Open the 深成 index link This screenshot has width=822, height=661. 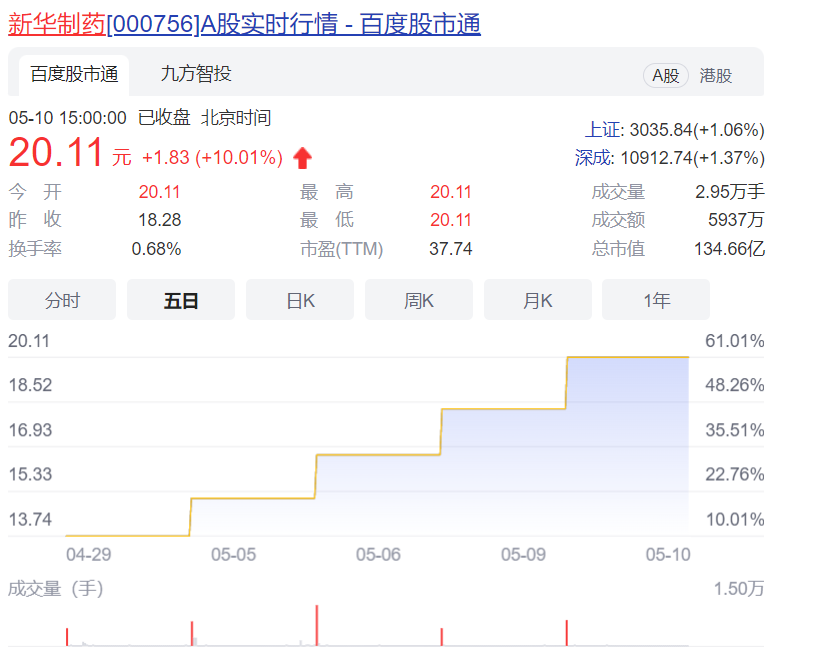click(x=592, y=158)
